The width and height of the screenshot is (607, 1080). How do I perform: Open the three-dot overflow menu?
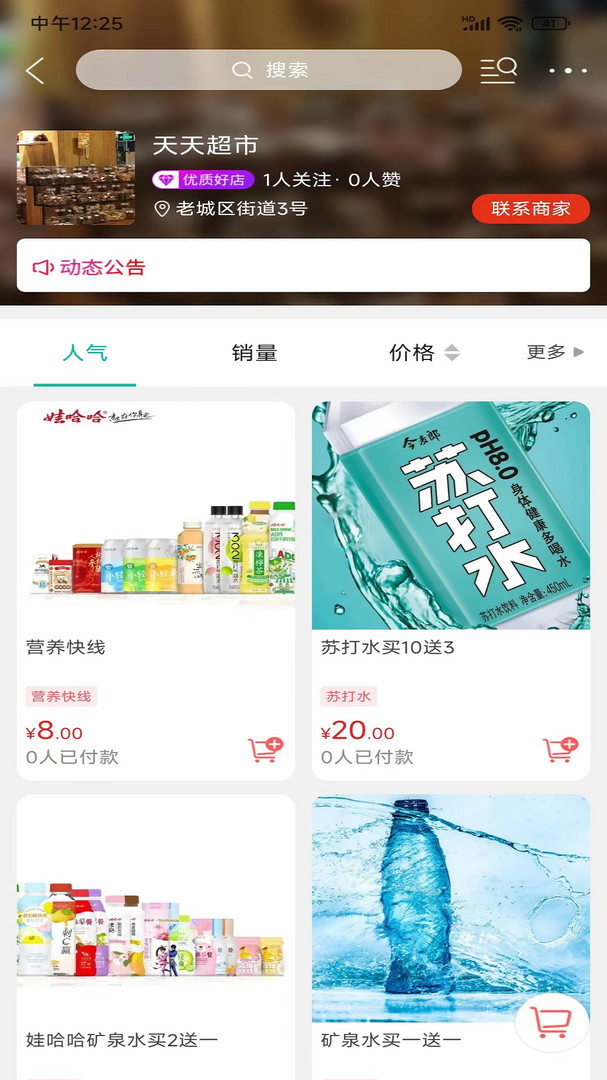click(x=567, y=70)
